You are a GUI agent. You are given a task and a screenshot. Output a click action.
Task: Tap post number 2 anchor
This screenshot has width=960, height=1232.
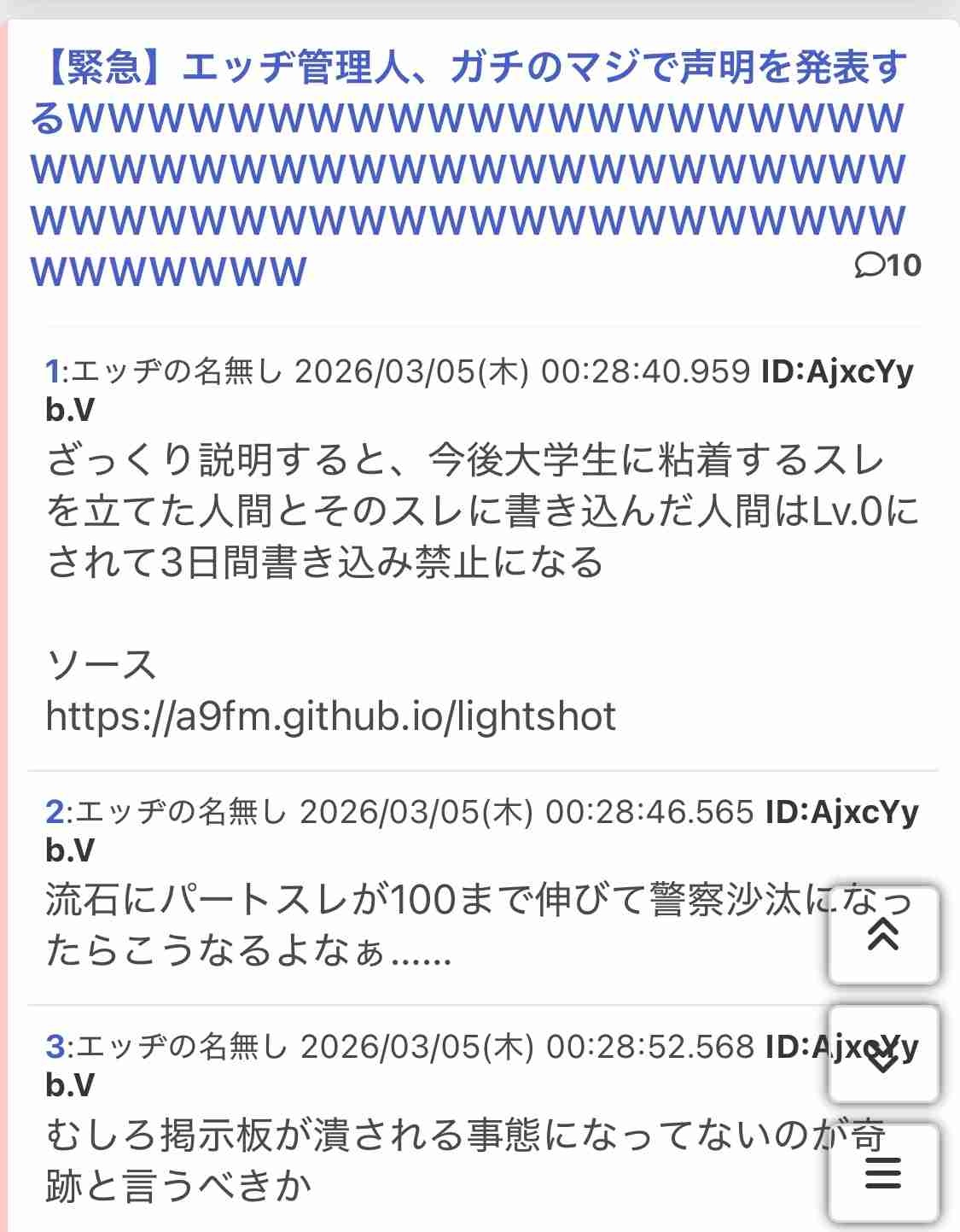coord(55,812)
